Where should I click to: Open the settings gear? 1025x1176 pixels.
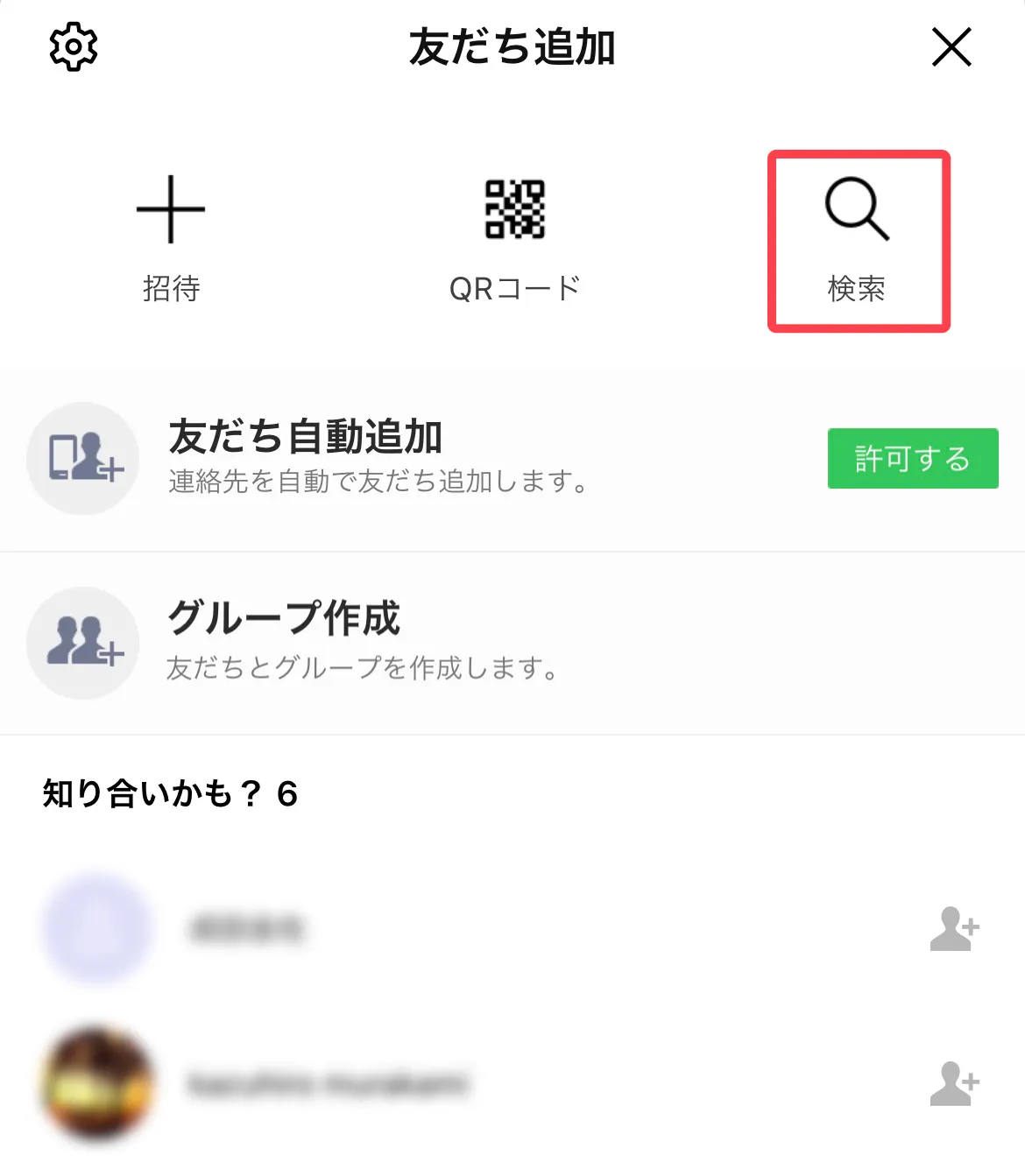pyautogui.click(x=74, y=48)
